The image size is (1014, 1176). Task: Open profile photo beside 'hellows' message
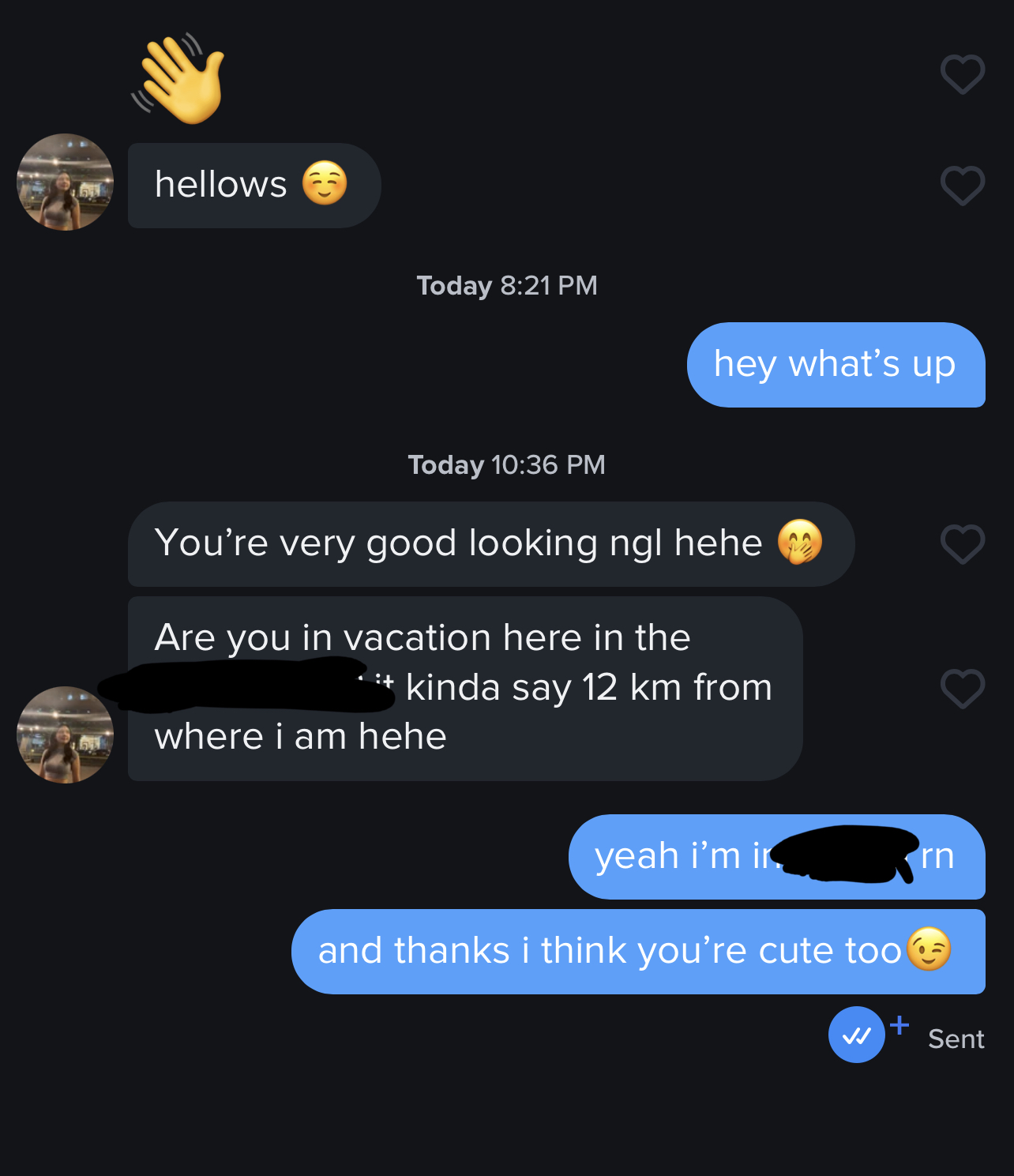[66, 182]
